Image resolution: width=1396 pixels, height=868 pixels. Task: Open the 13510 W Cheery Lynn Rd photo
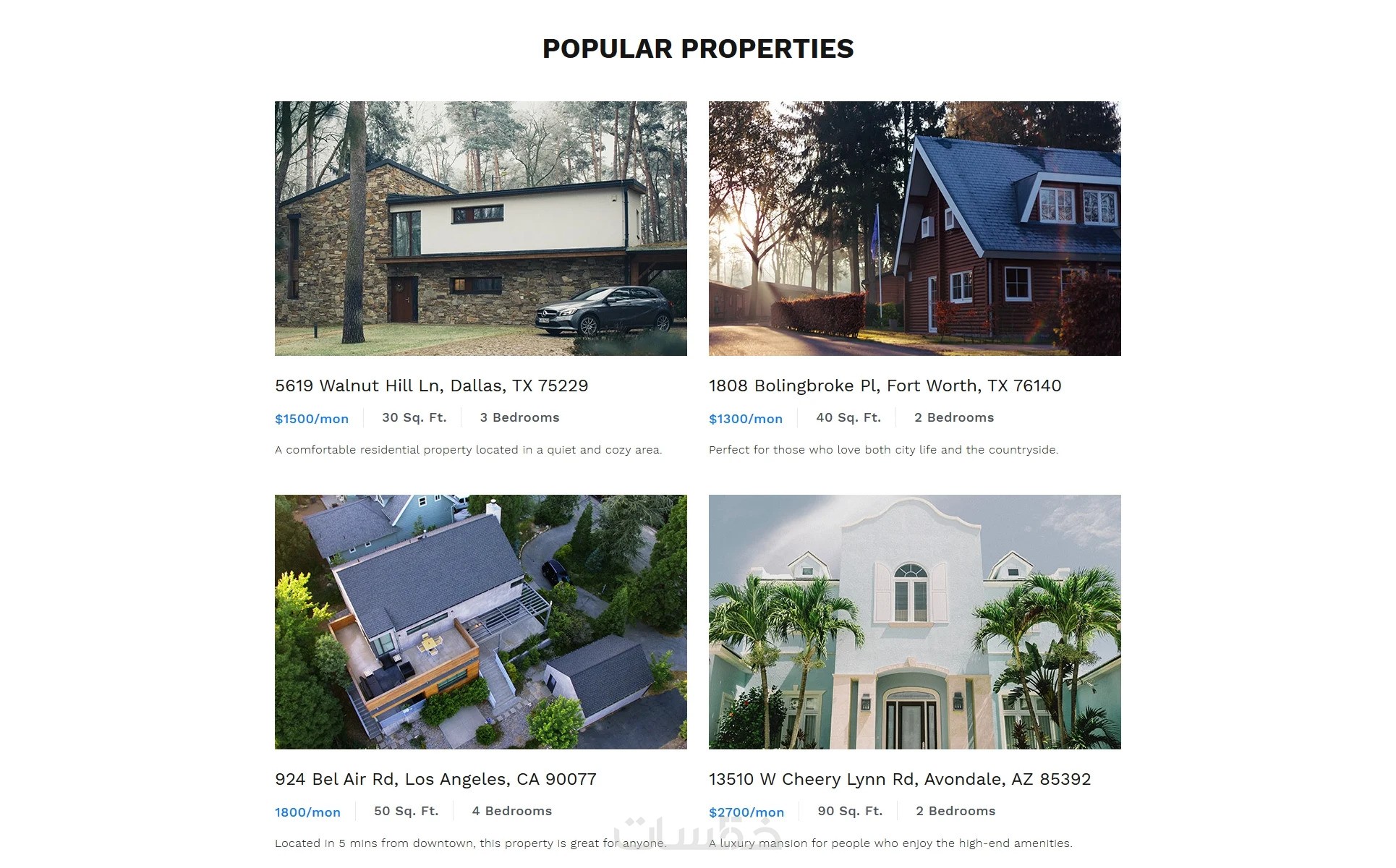click(914, 621)
